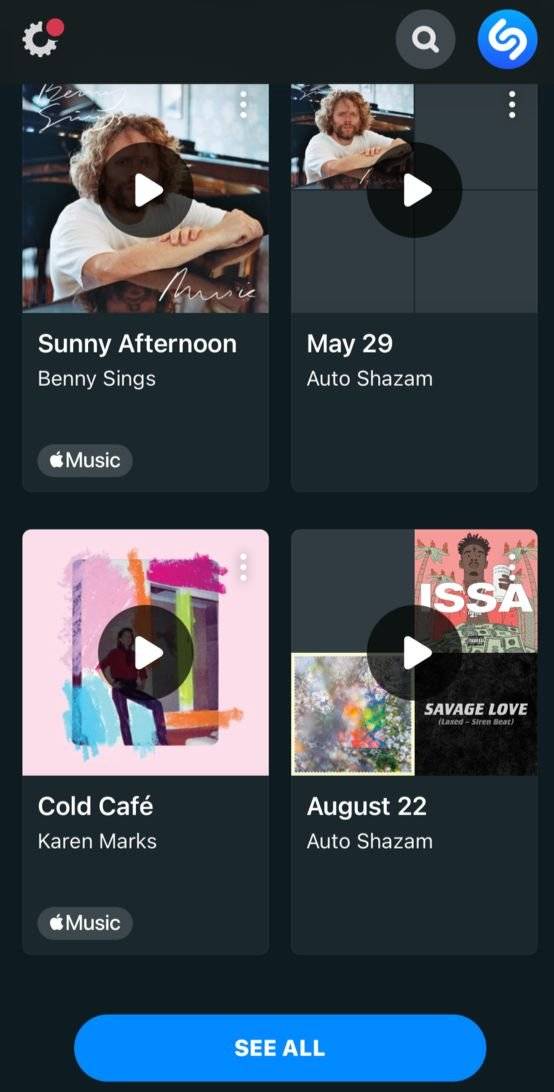Viewport: 554px width, 1092px height.
Task: Open Sunny Afternoon in Apple Music
Action: tap(85, 460)
